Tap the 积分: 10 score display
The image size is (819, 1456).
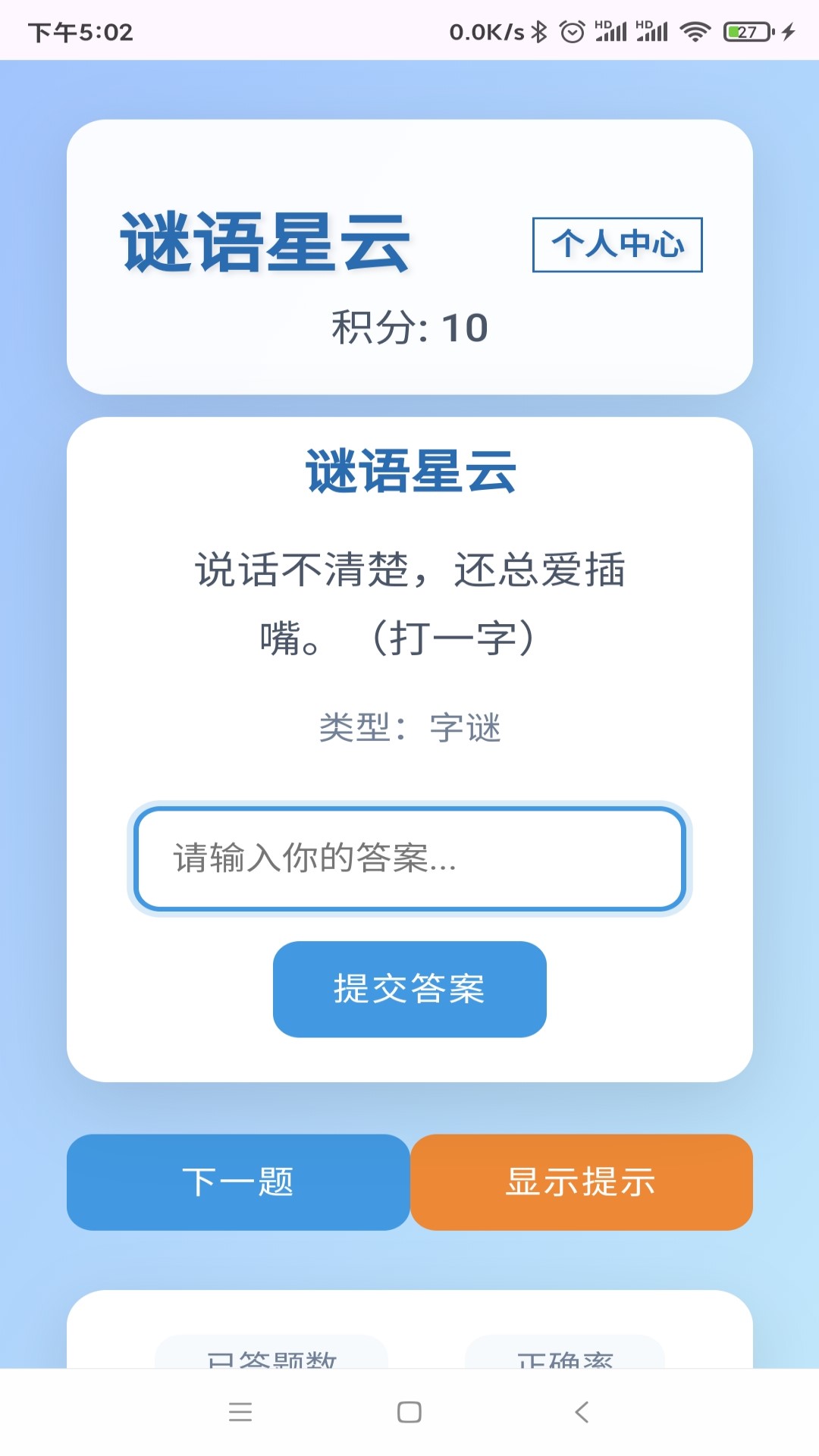coord(409,326)
